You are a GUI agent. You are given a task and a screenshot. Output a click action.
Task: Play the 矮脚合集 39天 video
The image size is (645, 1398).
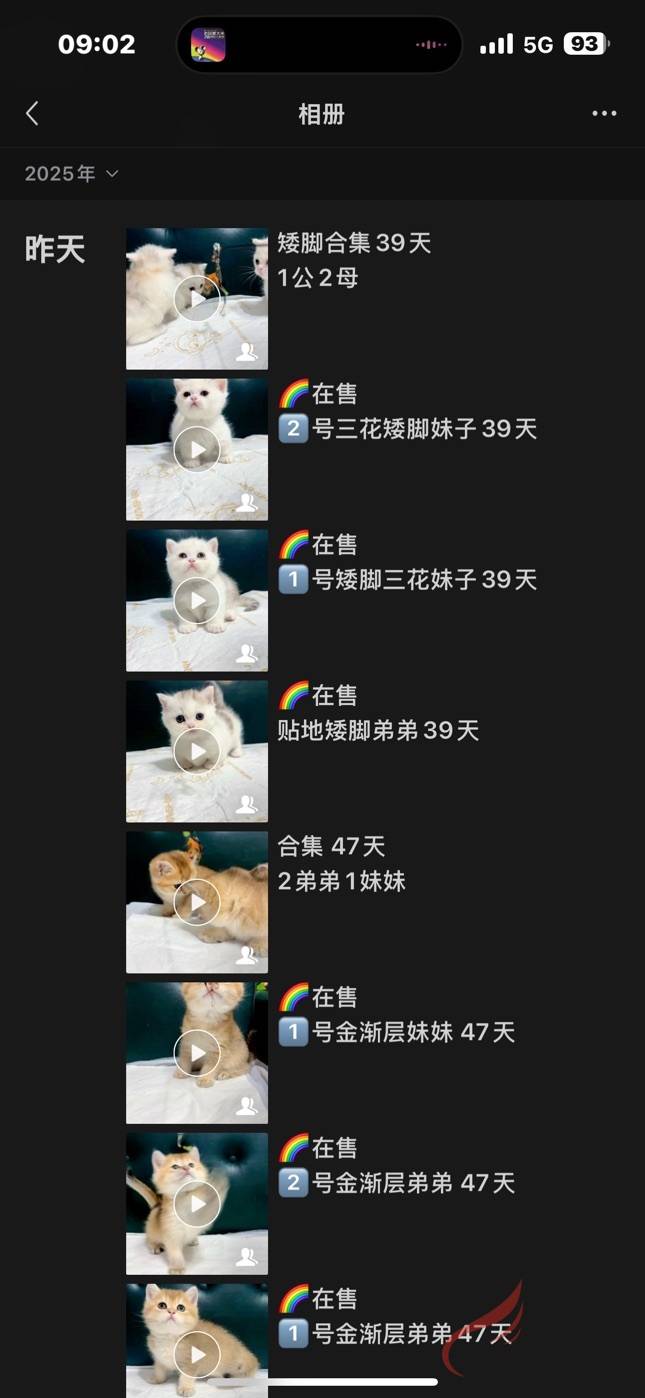coord(197,299)
